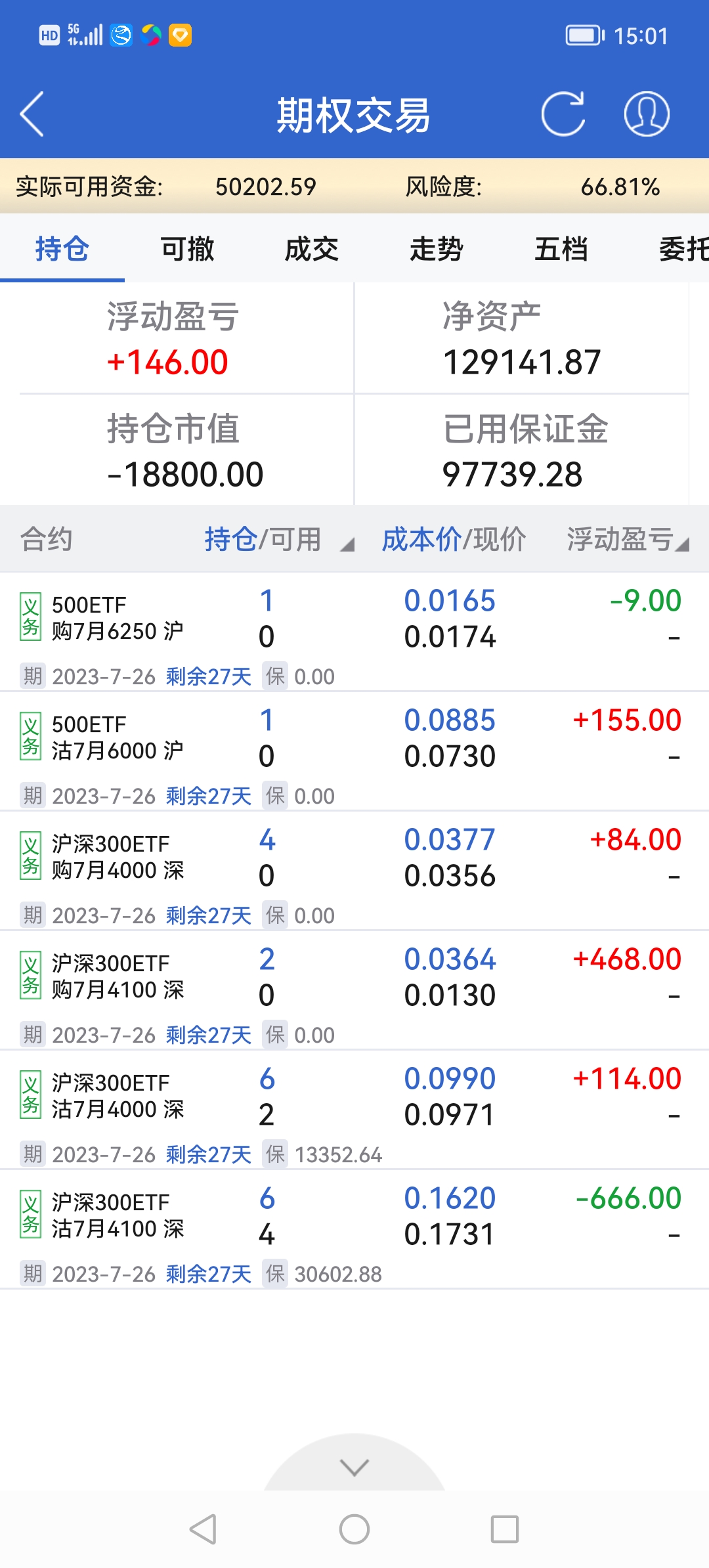
Task: View the 沪深300ETF 购7月4100 position
Action: click(x=118, y=976)
